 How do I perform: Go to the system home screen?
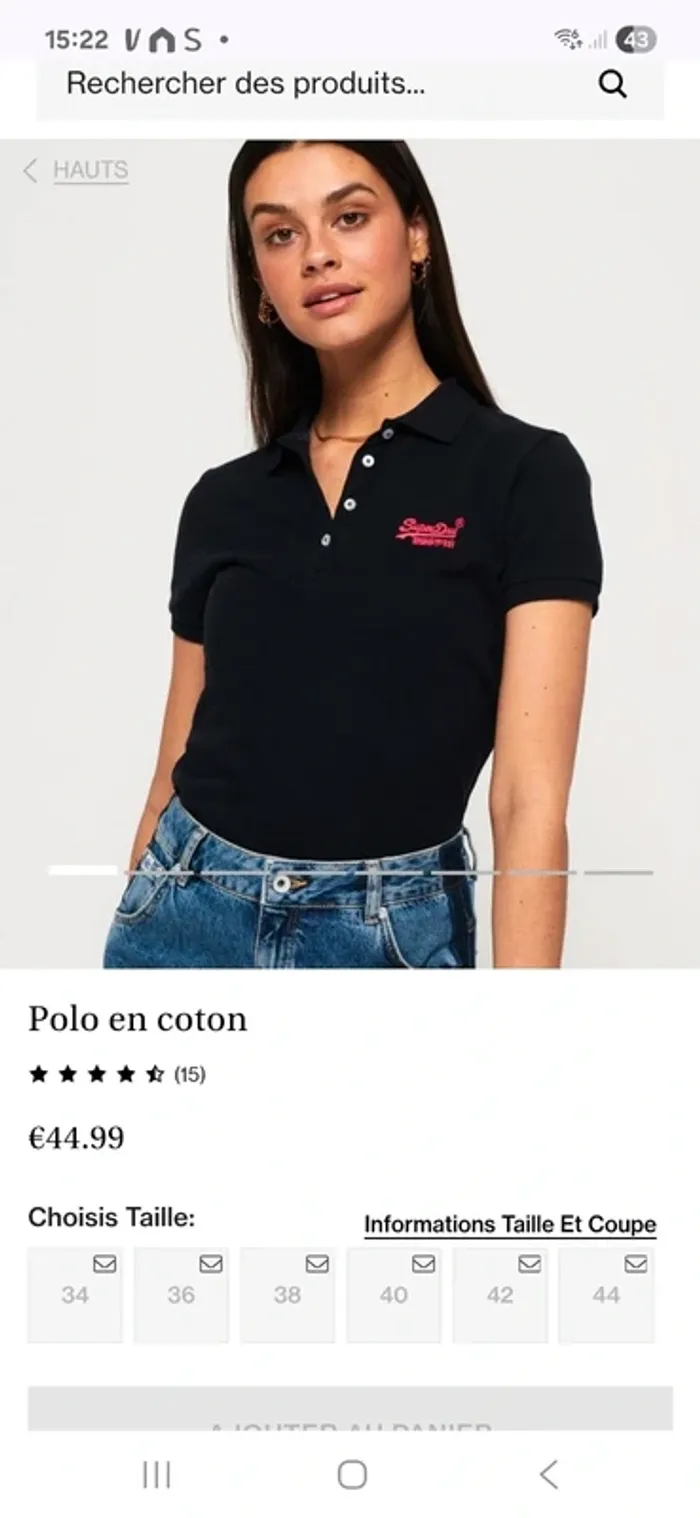352,1474
